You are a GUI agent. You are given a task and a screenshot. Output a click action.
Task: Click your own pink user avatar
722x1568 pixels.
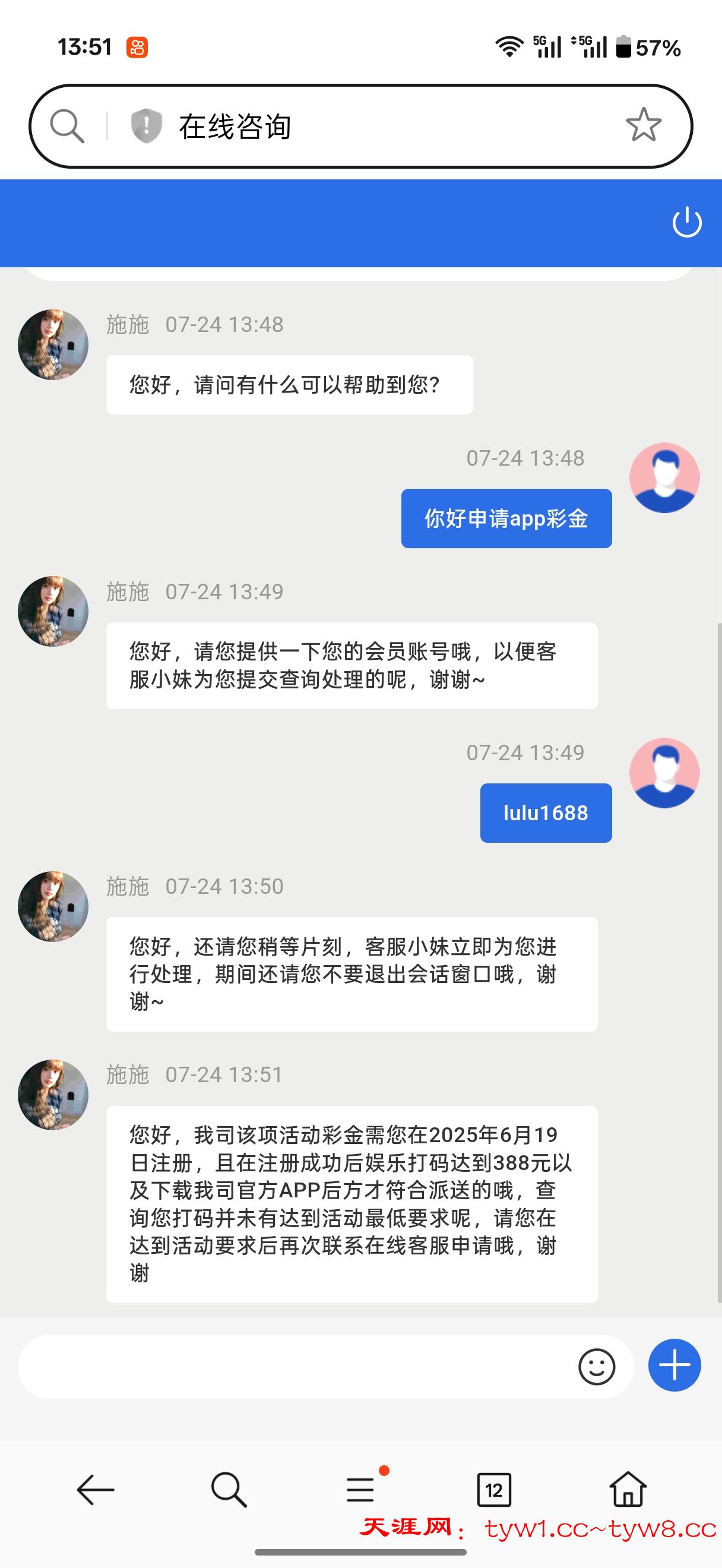click(x=666, y=479)
